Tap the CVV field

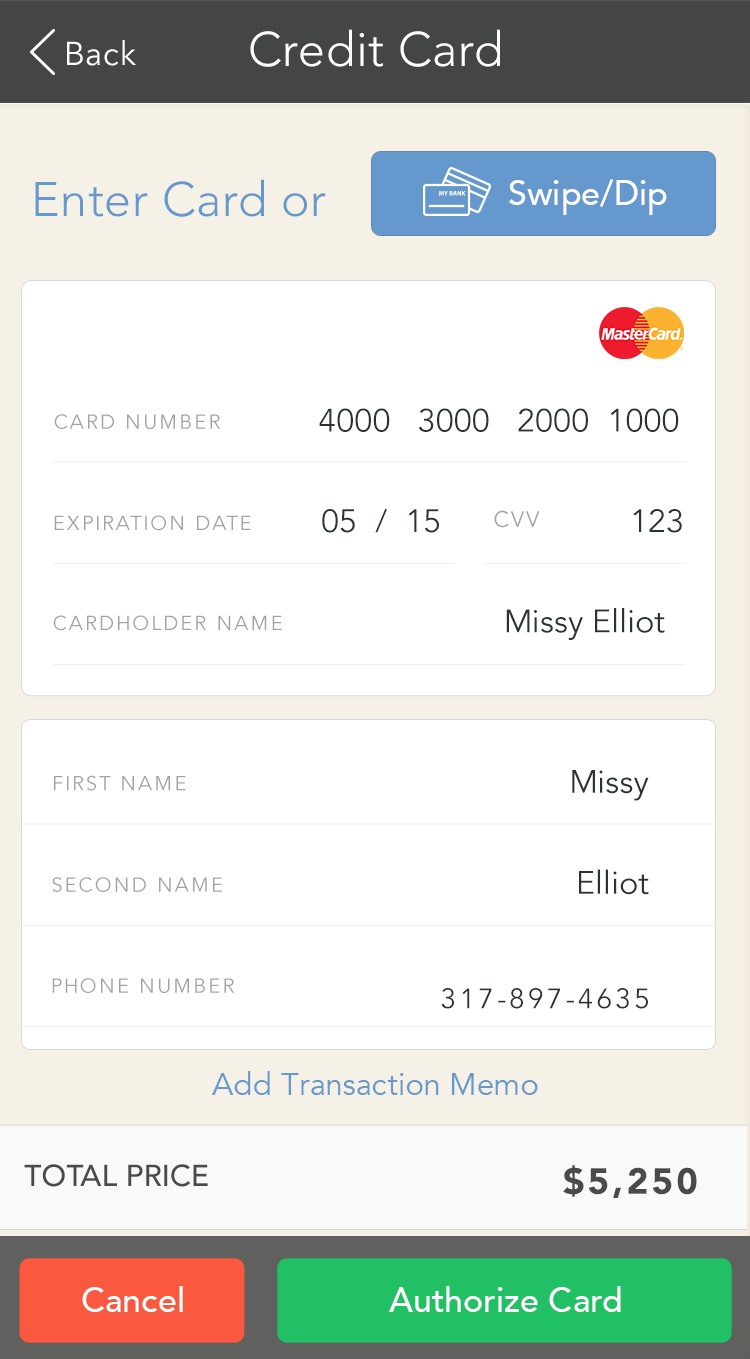586,522
